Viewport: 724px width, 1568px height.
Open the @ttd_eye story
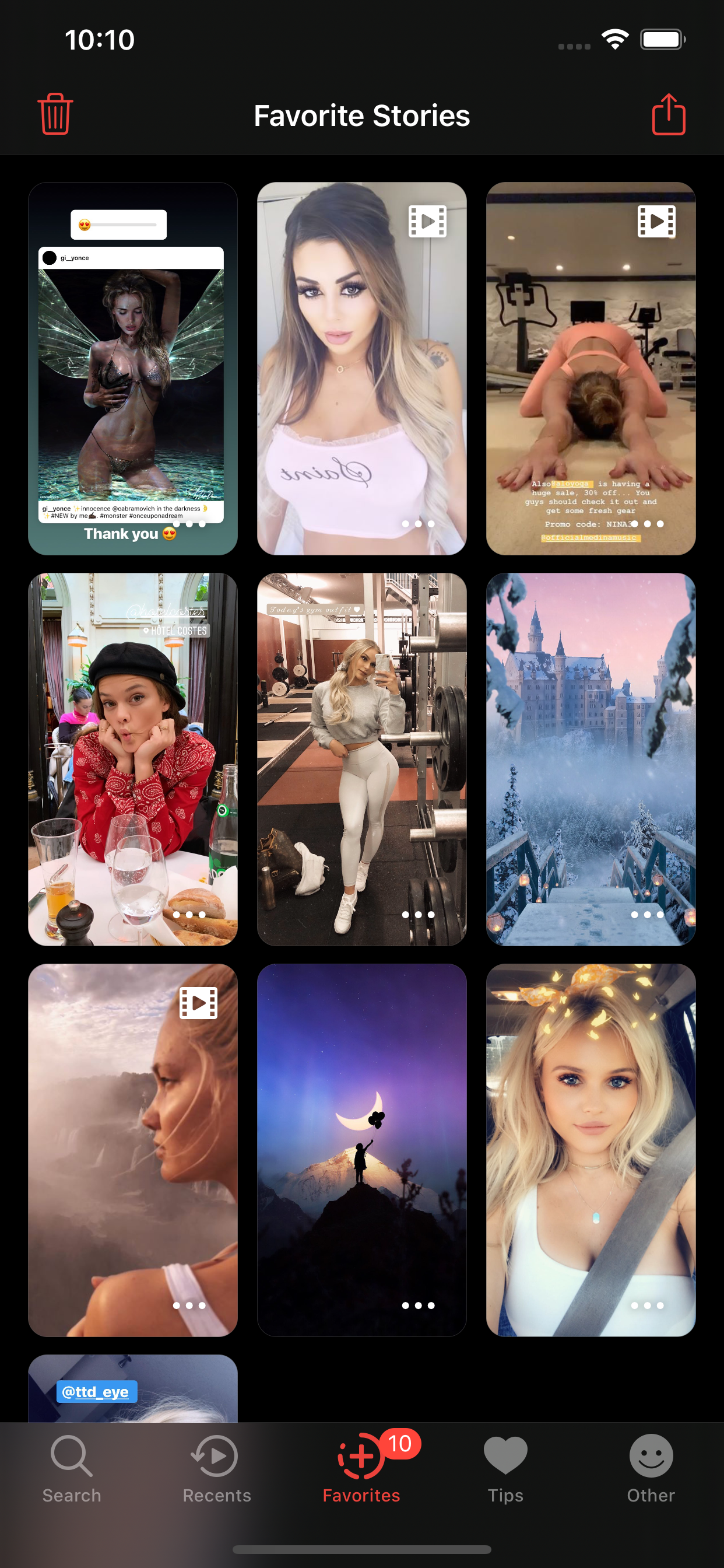[133, 1388]
